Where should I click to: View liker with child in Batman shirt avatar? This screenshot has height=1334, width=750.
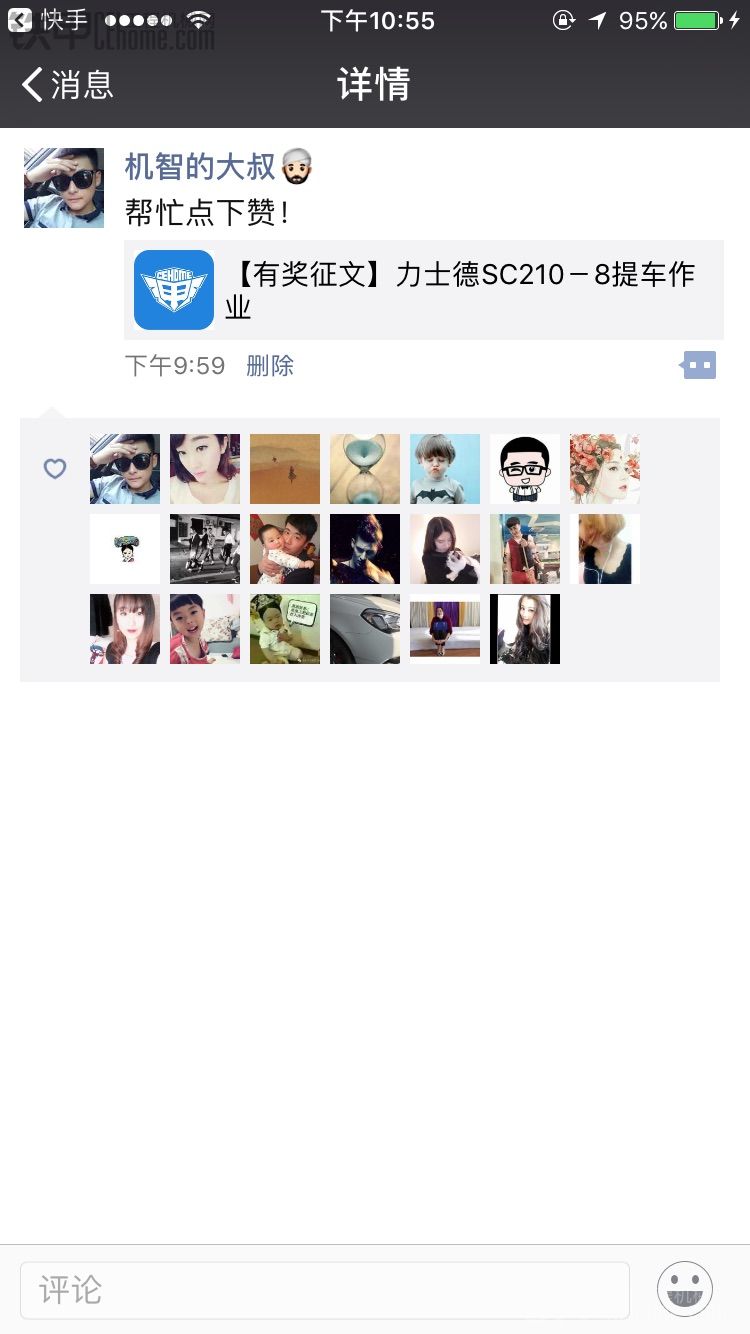tap(445, 469)
